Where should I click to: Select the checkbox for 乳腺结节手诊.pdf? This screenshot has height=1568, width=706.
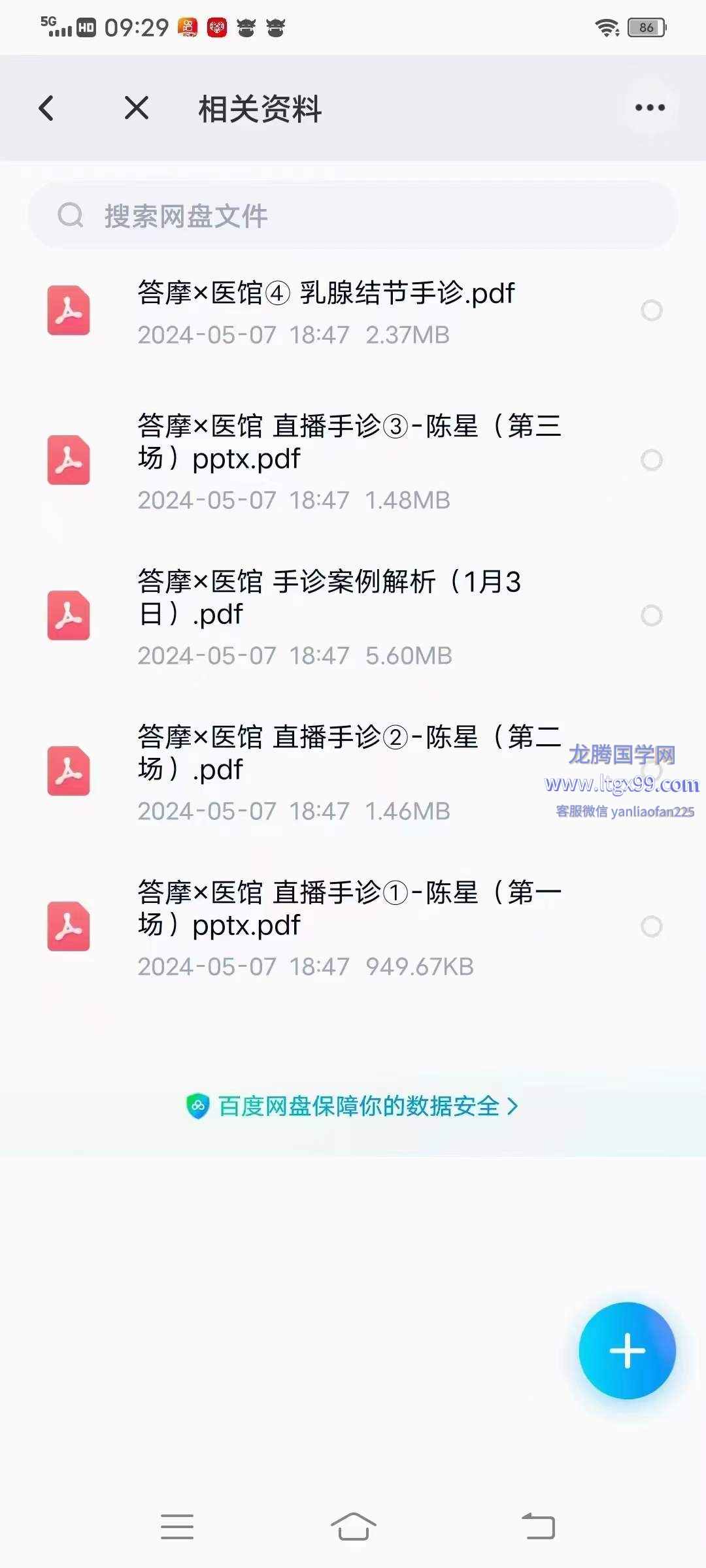(x=651, y=311)
